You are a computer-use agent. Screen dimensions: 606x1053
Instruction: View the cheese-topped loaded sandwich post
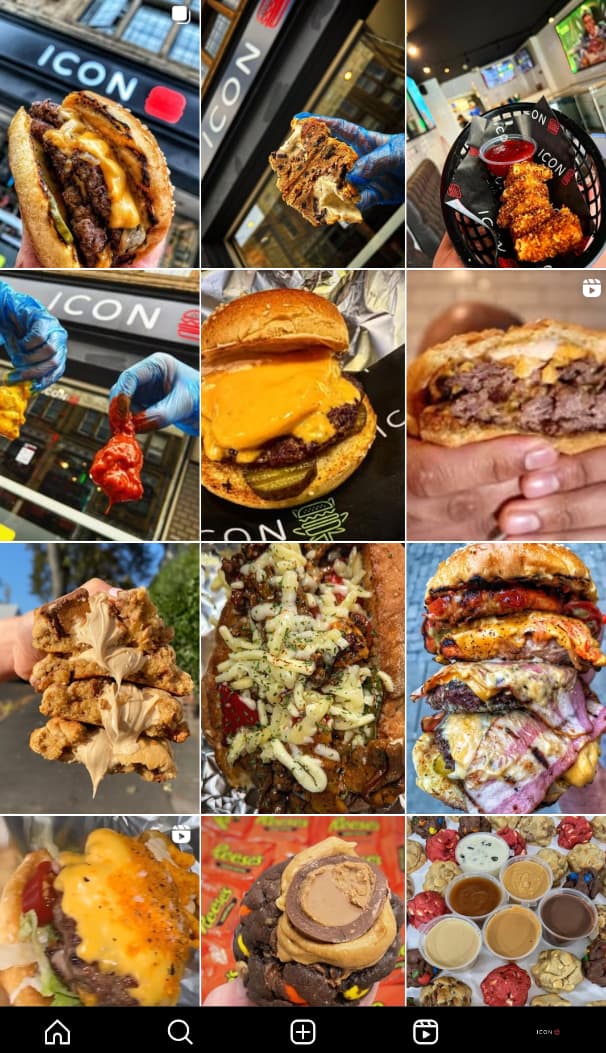pyautogui.click(x=303, y=677)
